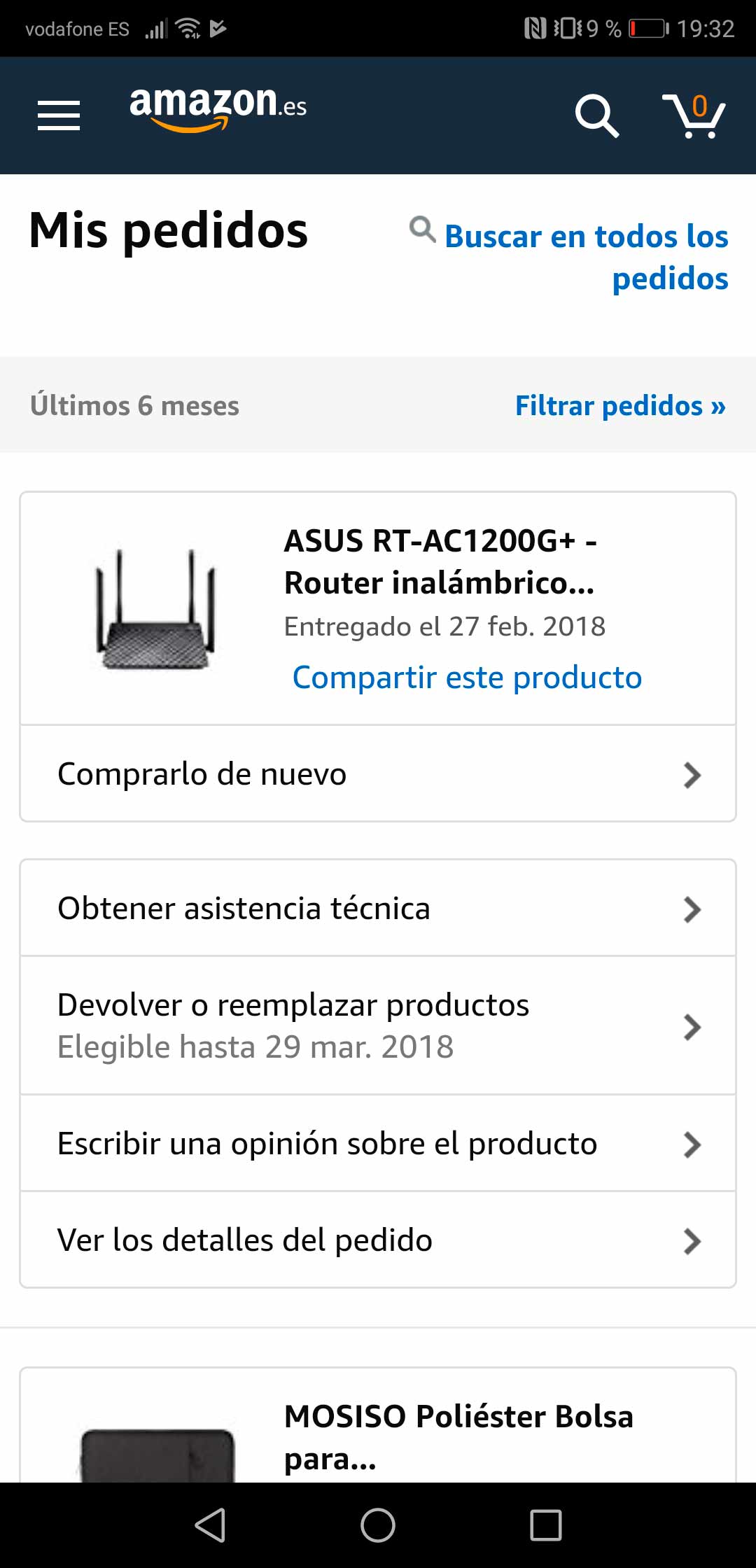This screenshot has height=1568, width=756.
Task: Tap 'Compartir este producto' link
Action: (x=466, y=676)
